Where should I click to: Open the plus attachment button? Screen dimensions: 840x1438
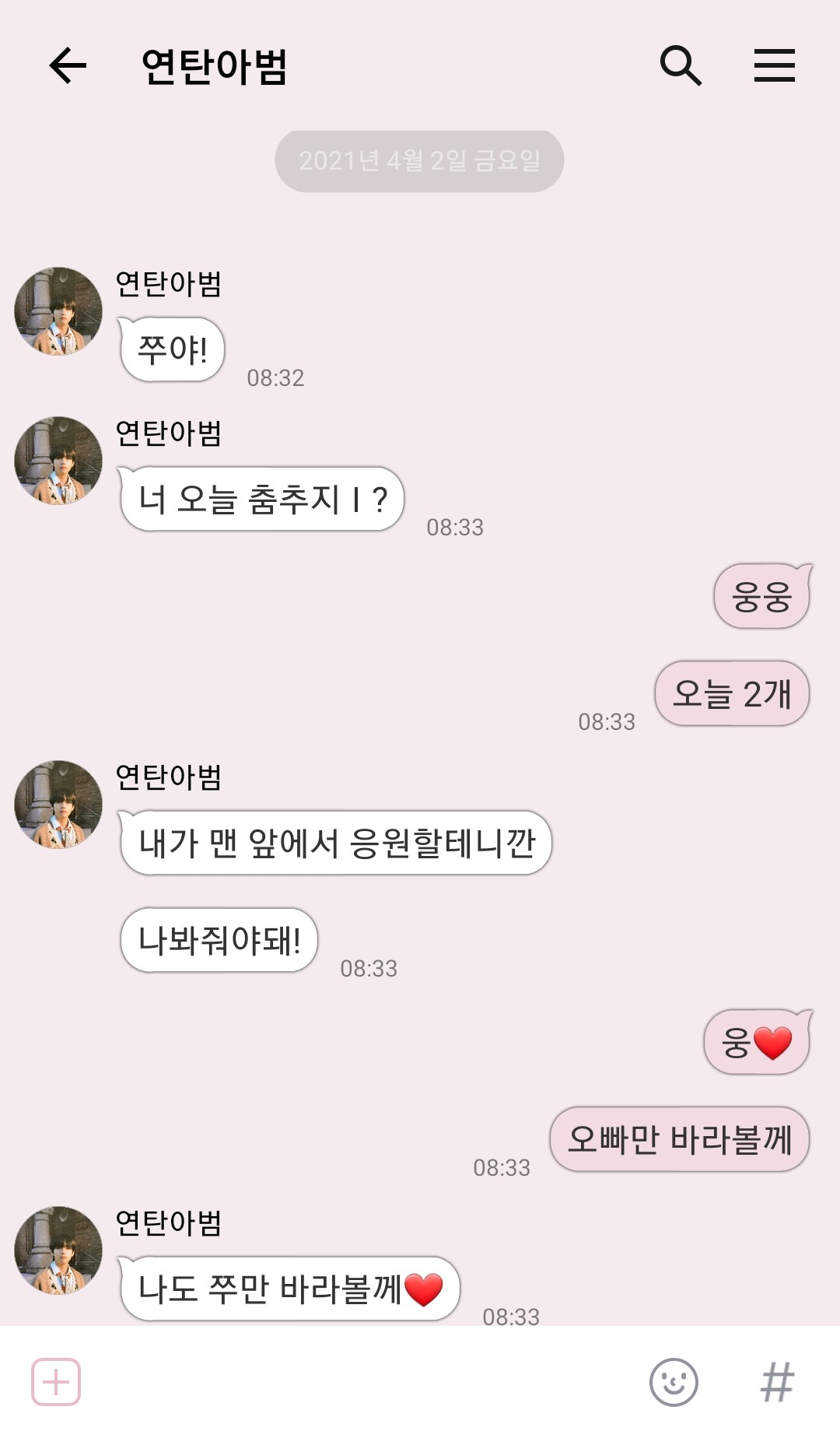(x=56, y=1382)
